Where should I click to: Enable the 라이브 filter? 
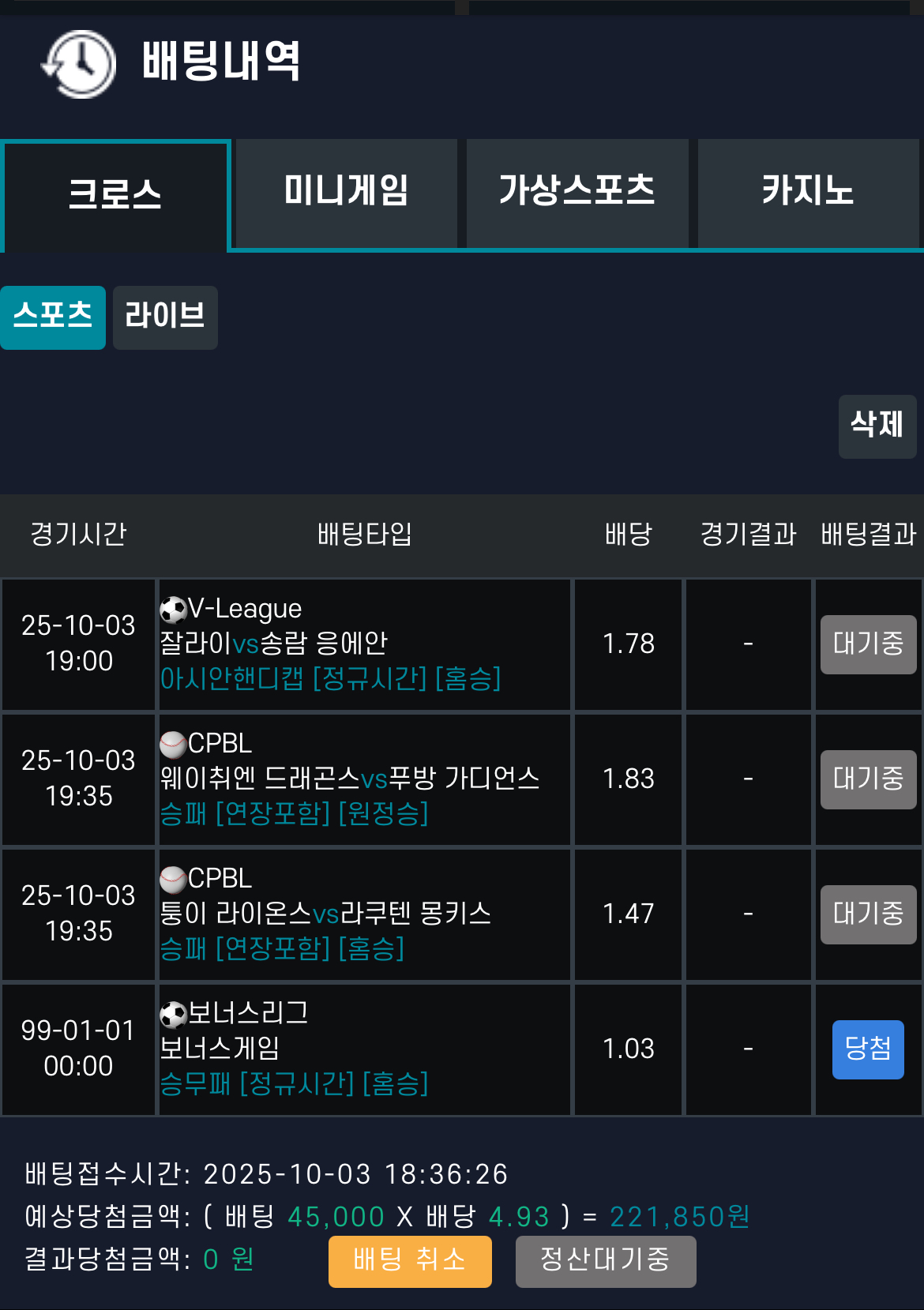[164, 317]
